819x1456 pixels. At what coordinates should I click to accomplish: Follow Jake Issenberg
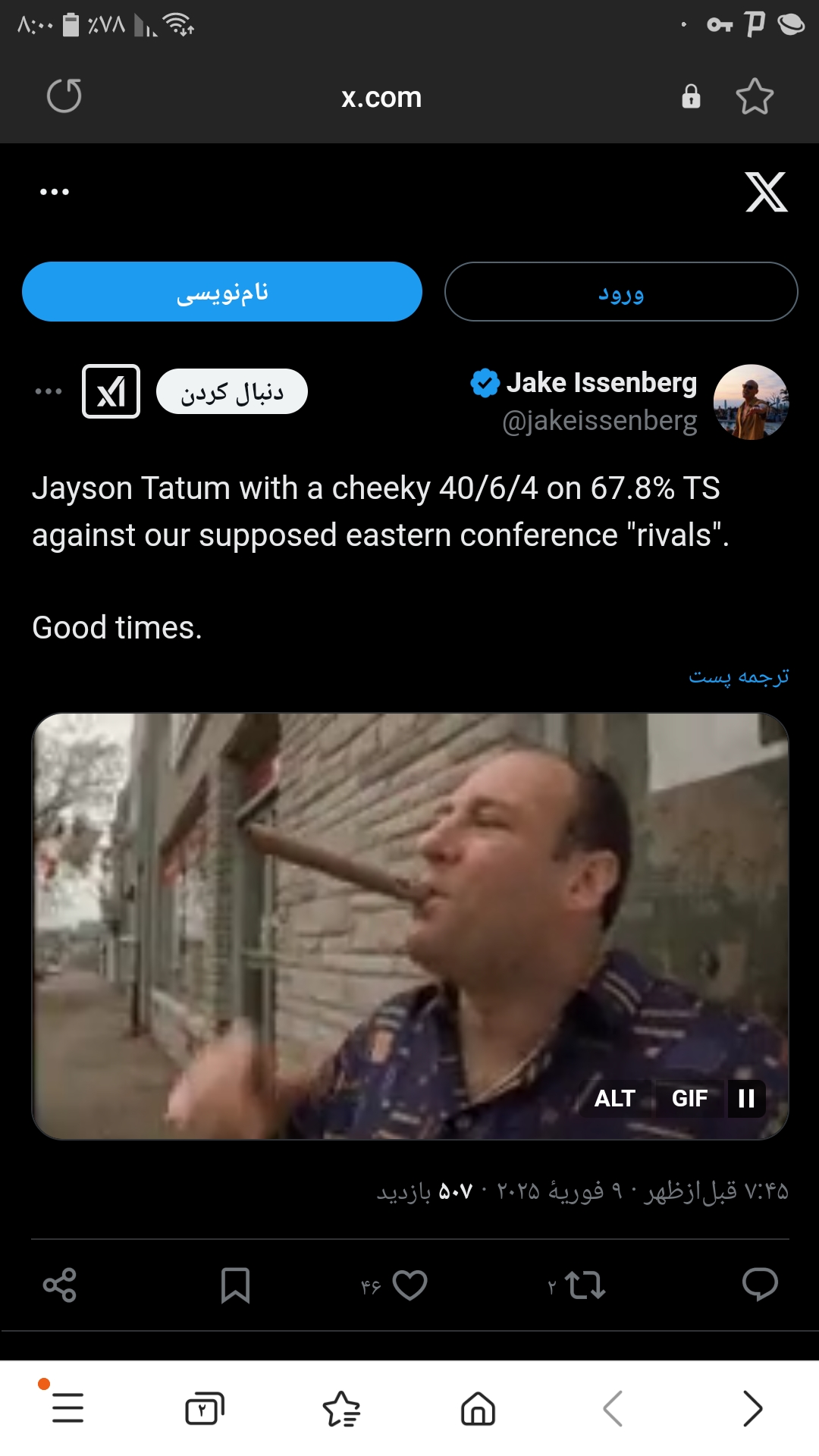232,392
